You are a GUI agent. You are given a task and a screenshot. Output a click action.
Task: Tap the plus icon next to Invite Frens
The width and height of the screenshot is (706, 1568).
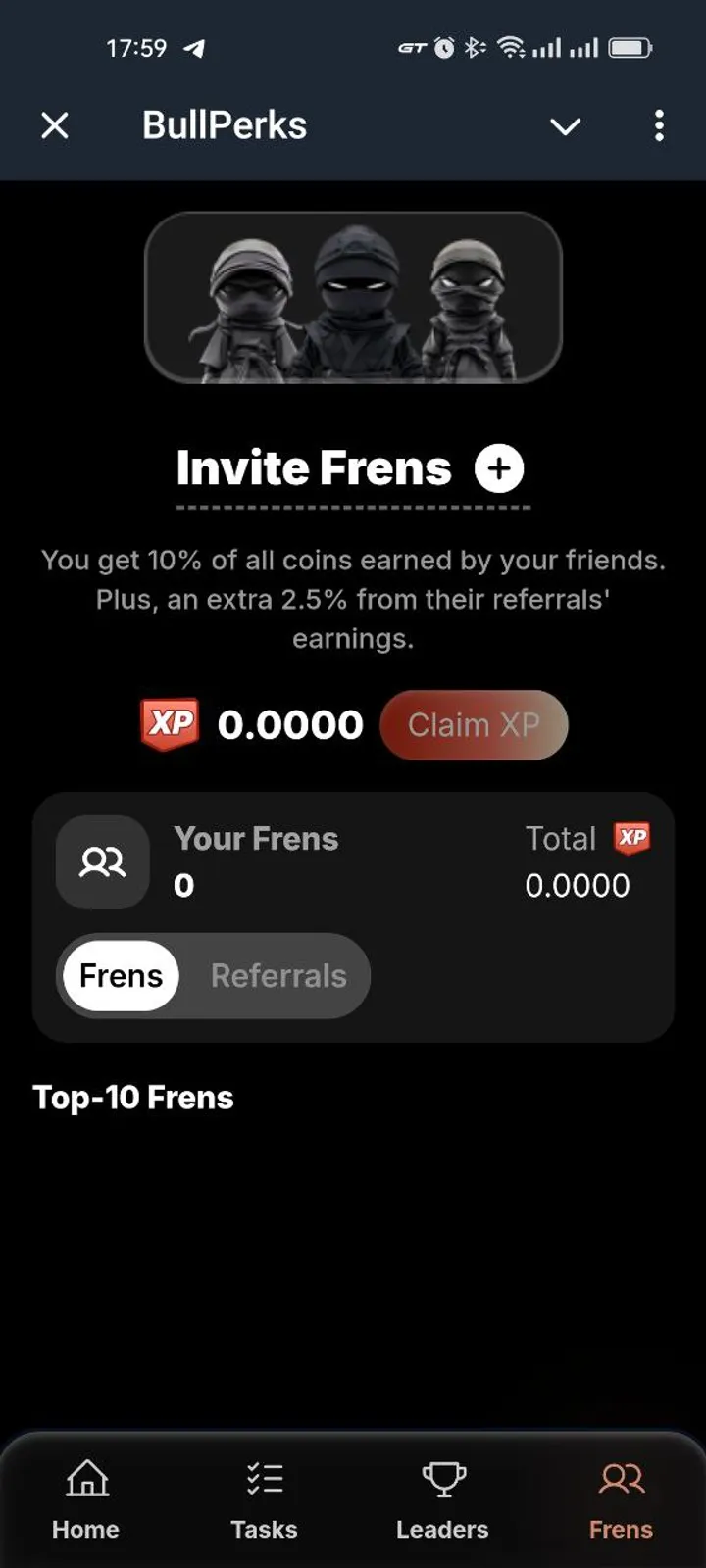[499, 468]
